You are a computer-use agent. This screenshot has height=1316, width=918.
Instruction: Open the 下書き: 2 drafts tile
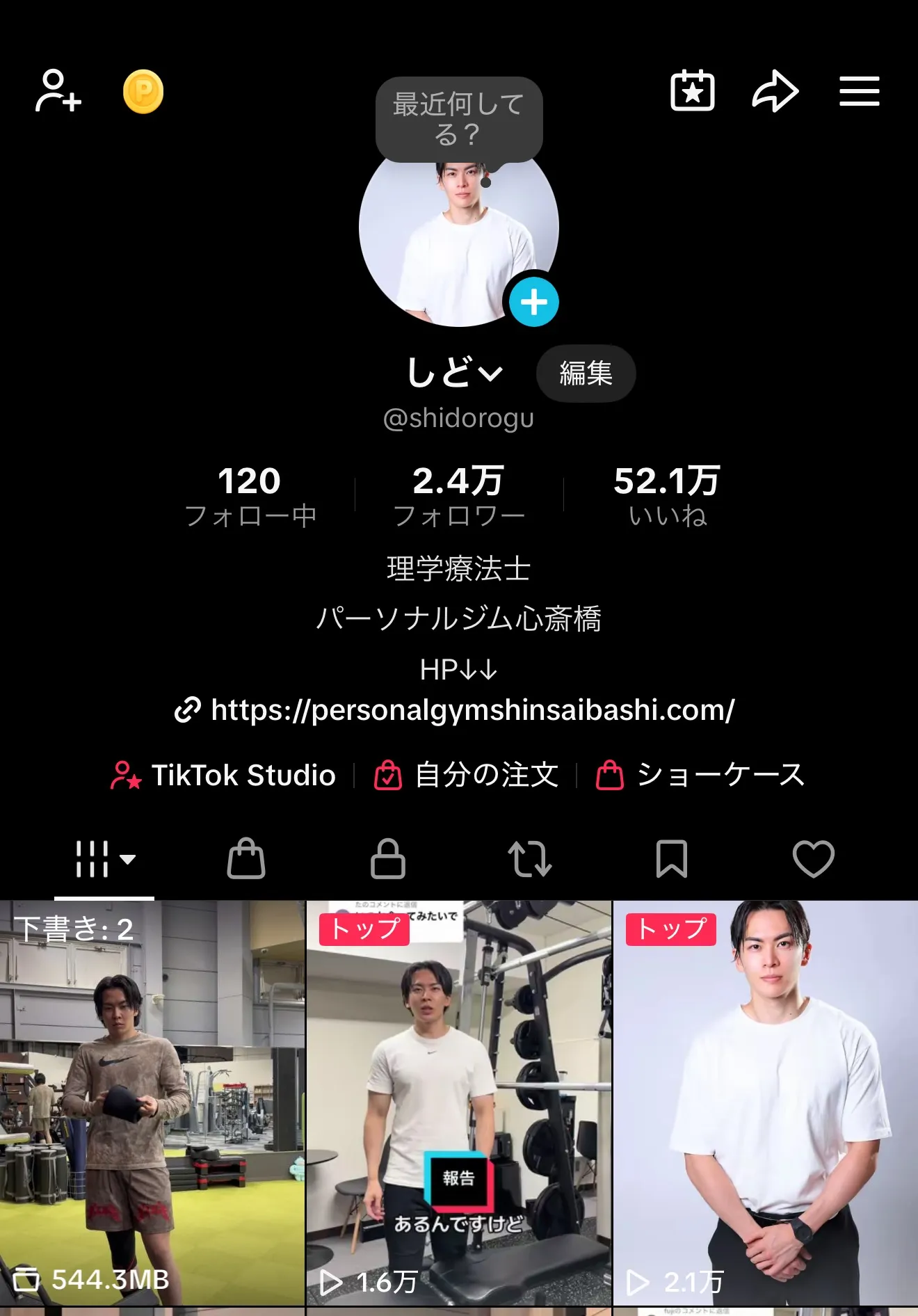[152, 1102]
